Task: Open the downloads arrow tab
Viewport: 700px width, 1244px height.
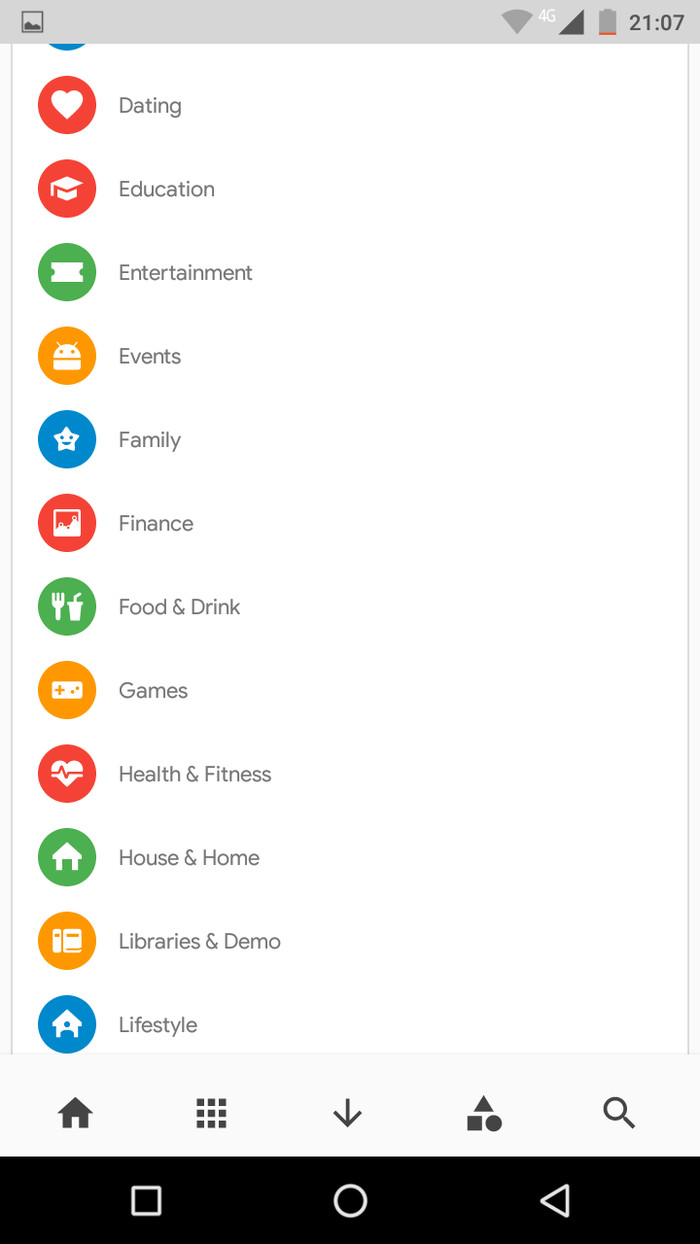Action: coord(347,1112)
